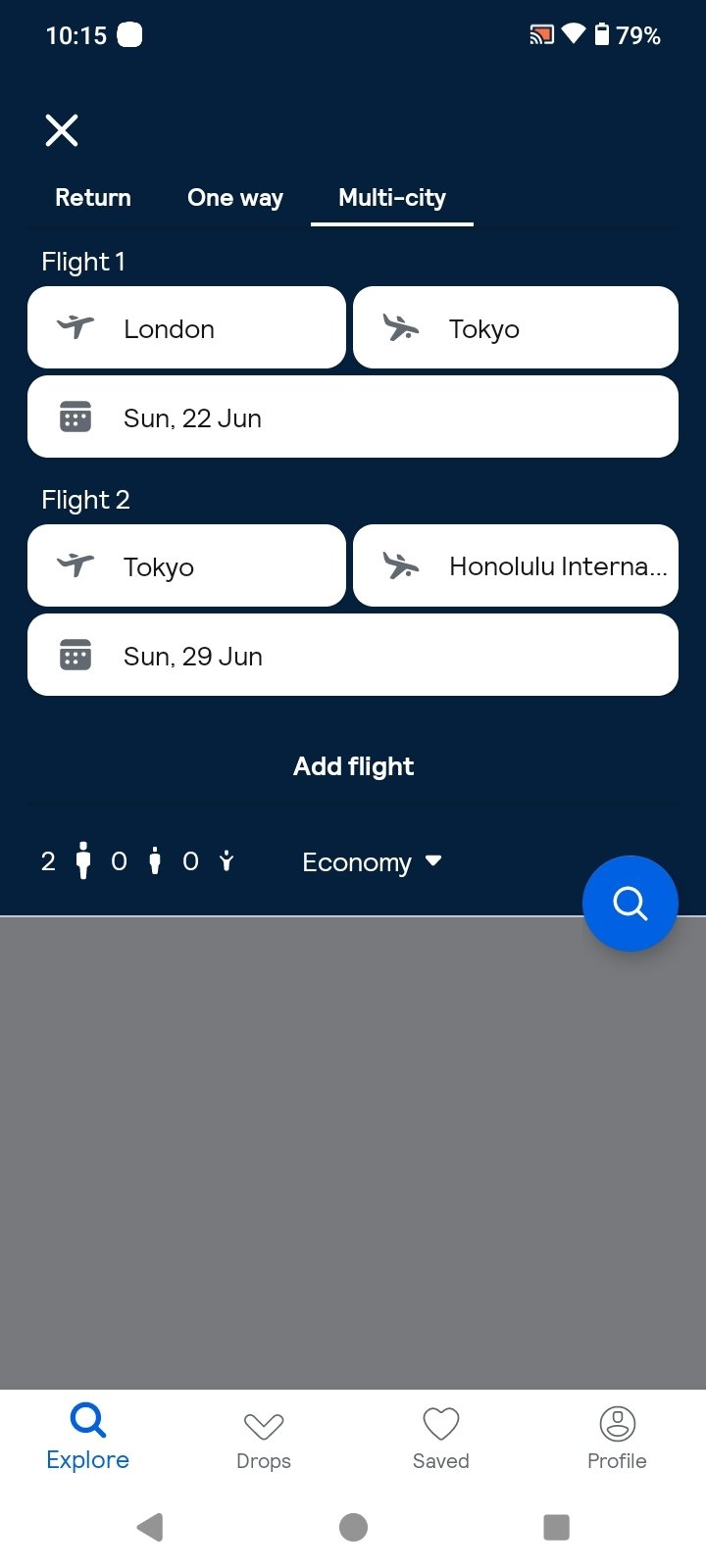Select the Multi-city tab
Screen dimensions: 706x1568
coord(392,198)
